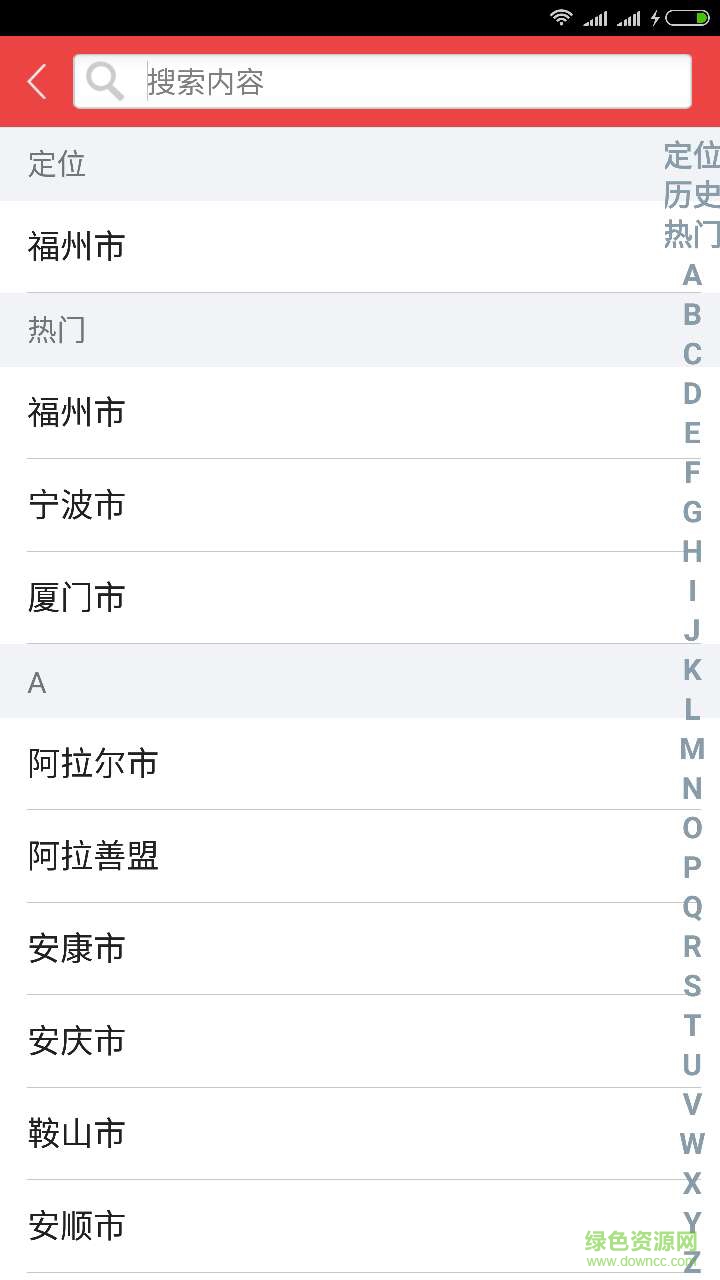The image size is (720, 1280).
Task: Click the magnifier search icon
Action: pos(103,81)
